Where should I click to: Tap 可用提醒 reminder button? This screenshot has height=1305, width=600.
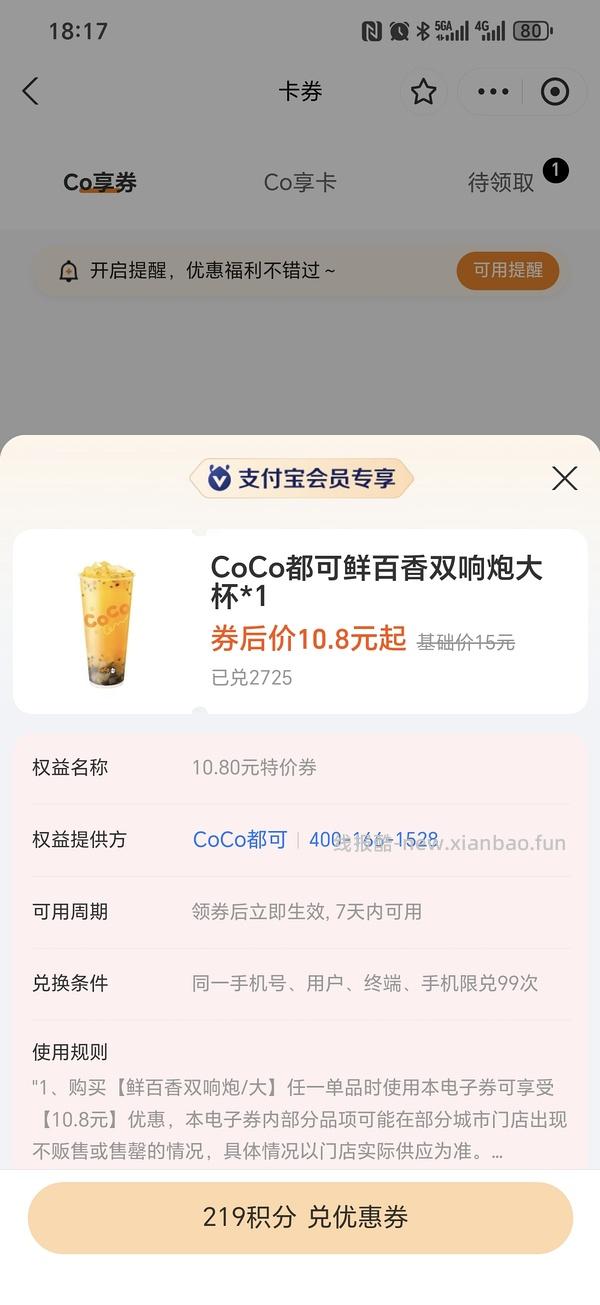coord(508,270)
